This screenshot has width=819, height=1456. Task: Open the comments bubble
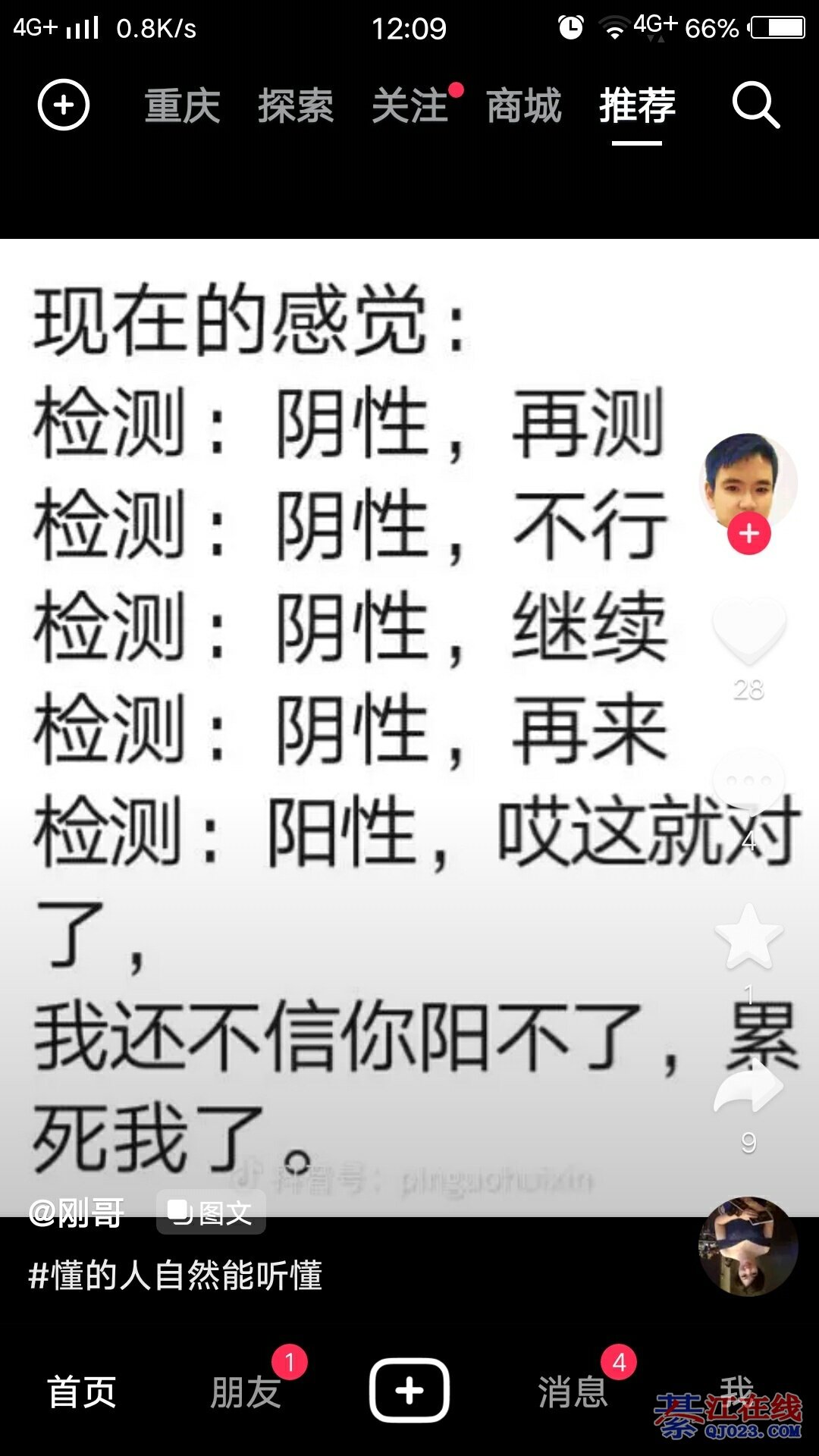(748, 781)
